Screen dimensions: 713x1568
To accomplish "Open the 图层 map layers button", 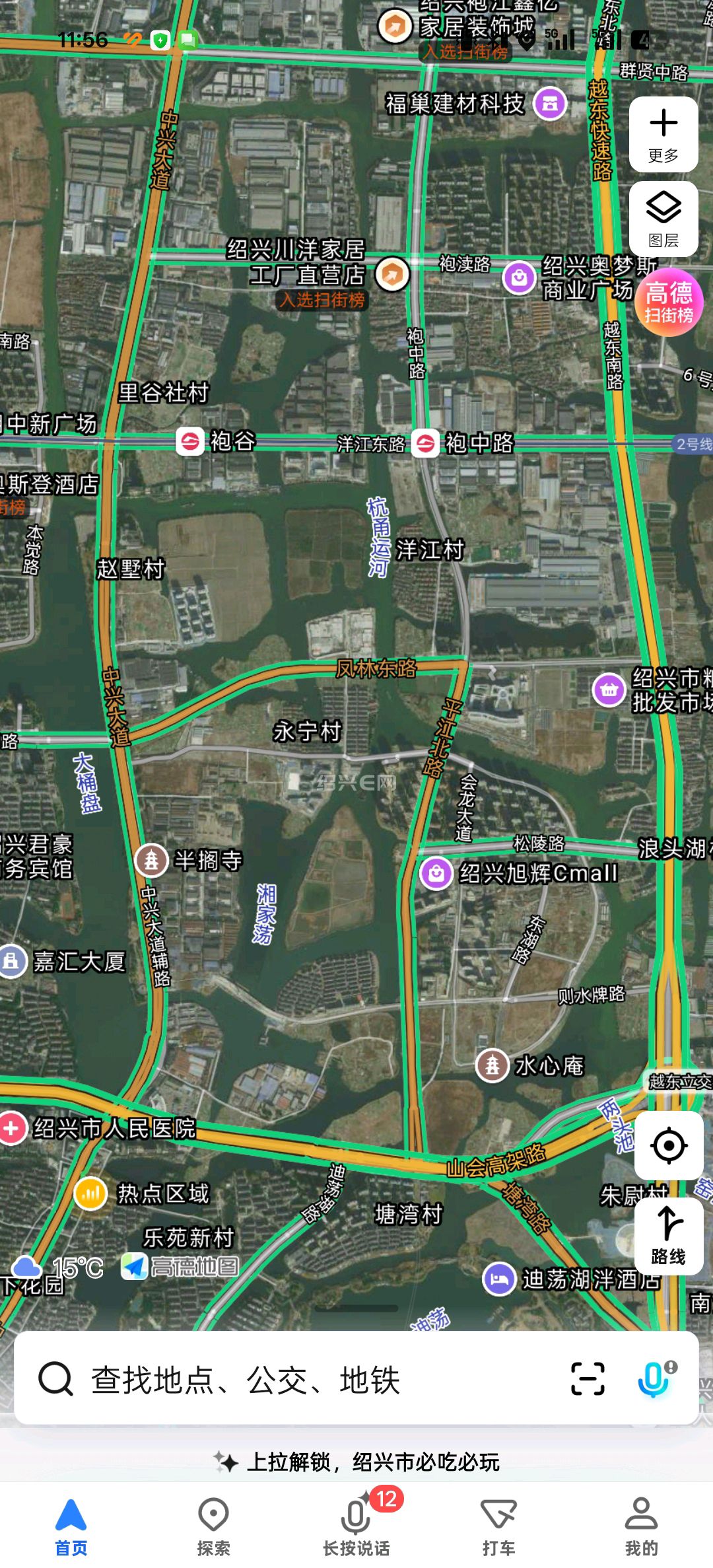I will pyautogui.click(x=663, y=219).
